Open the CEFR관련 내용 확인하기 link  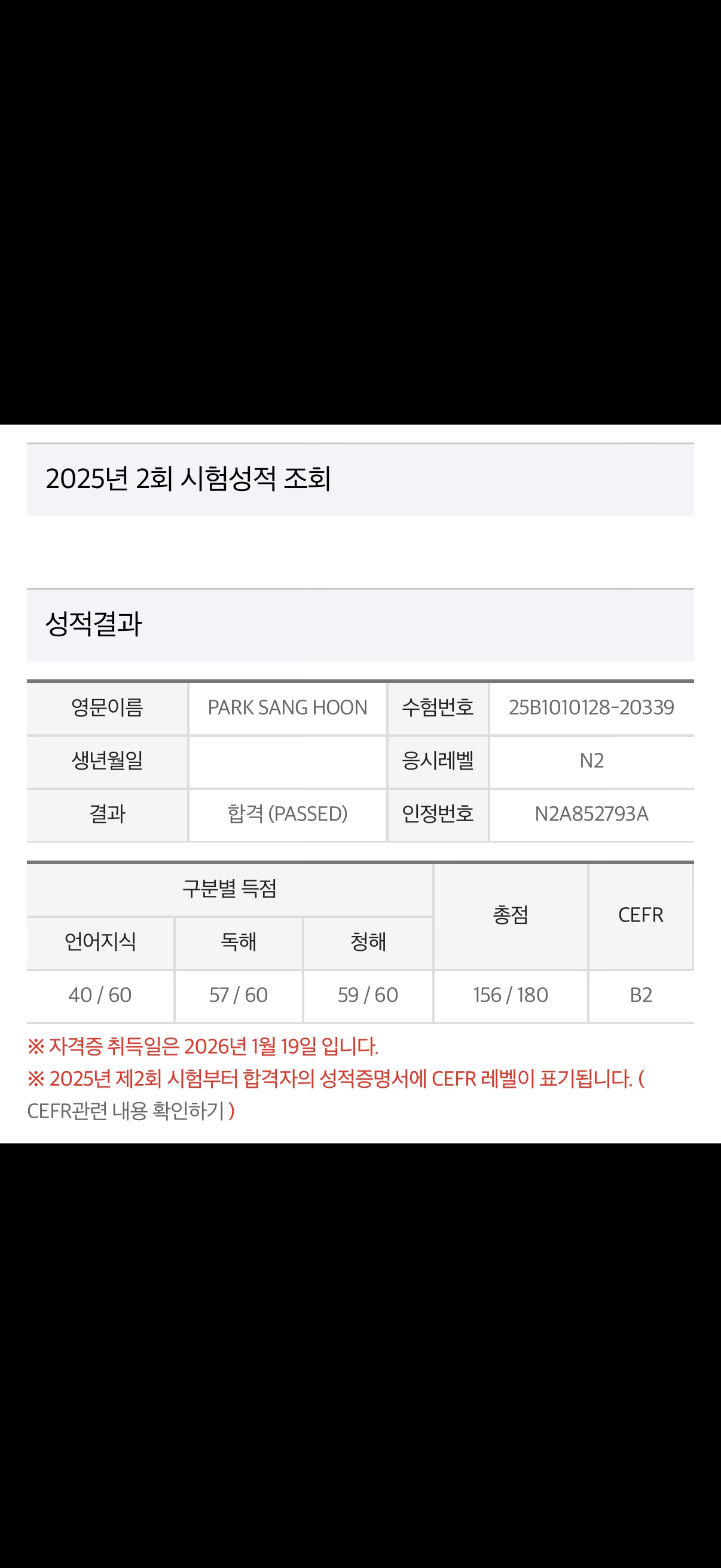[126, 1111]
